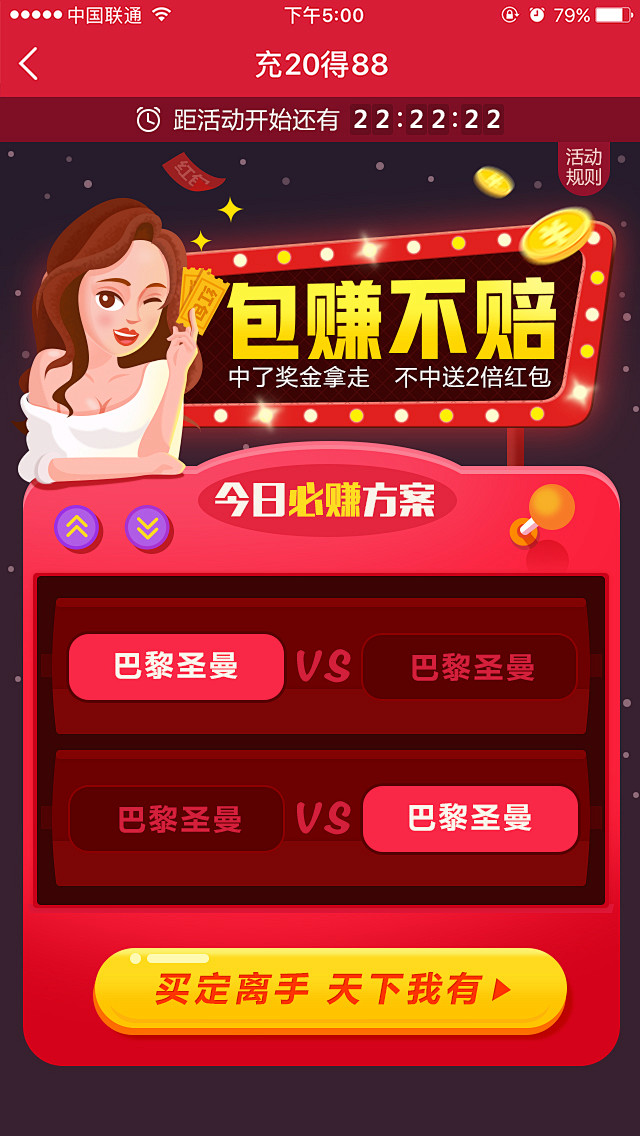Go back from the 充20得88 page
Image resolution: width=640 pixels, height=1136 pixels.
(28, 64)
